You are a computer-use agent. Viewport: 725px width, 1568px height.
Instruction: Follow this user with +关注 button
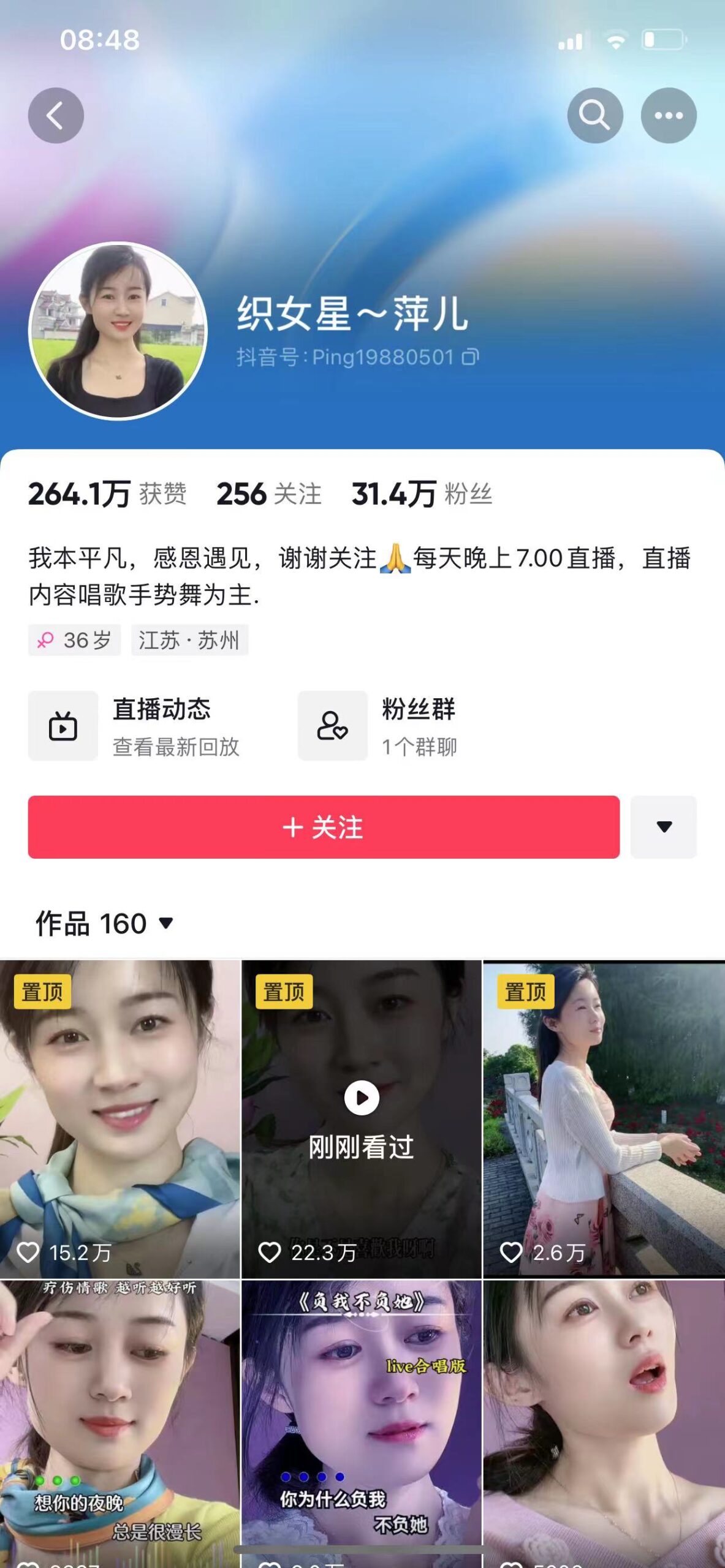323,827
